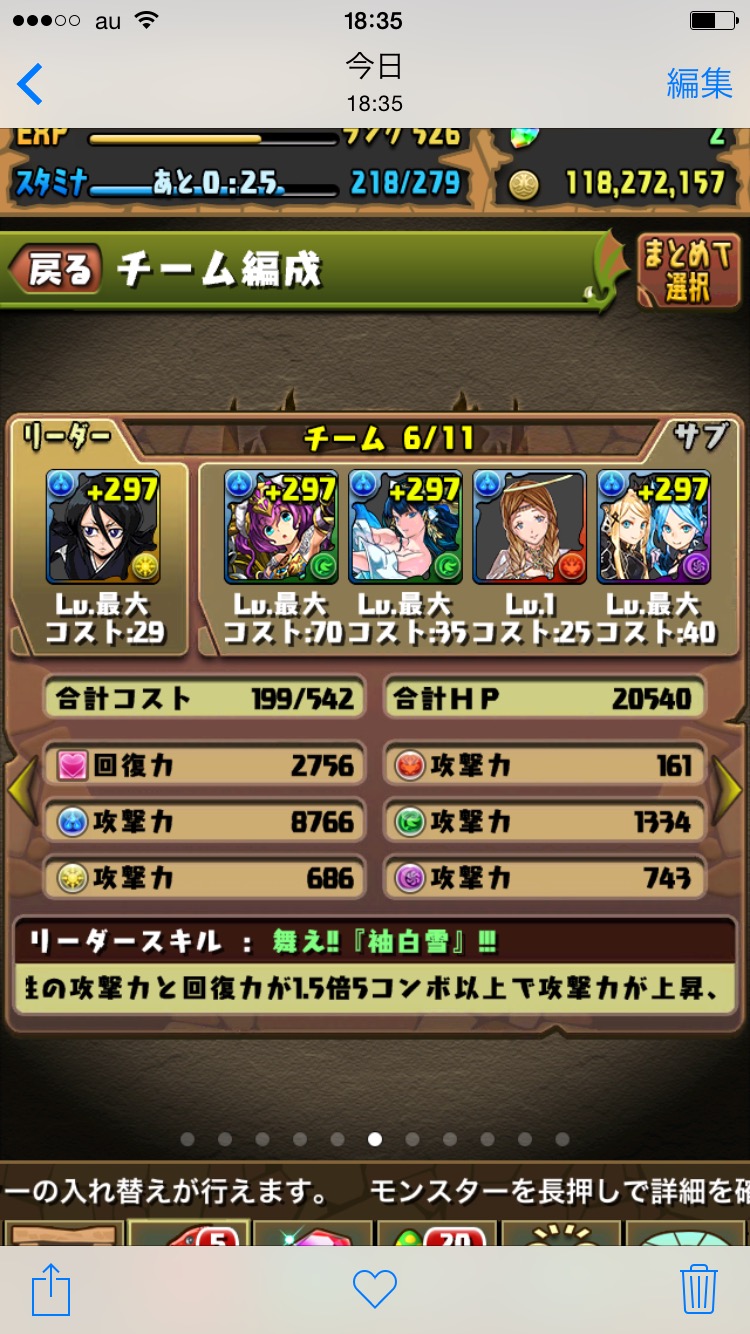Go back to the photo list
750x1334 pixels.
(30, 84)
